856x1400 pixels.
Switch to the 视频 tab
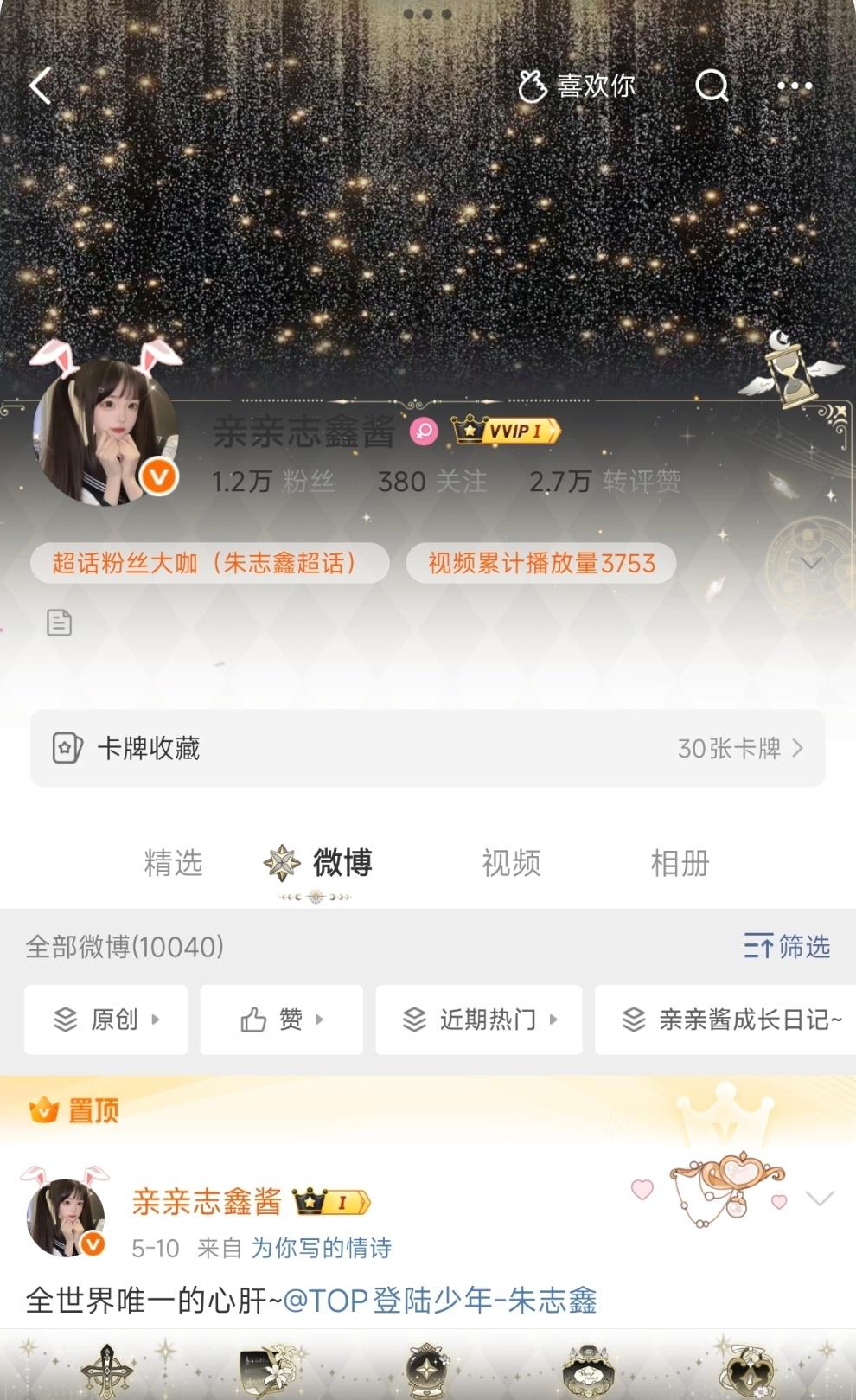tap(511, 863)
